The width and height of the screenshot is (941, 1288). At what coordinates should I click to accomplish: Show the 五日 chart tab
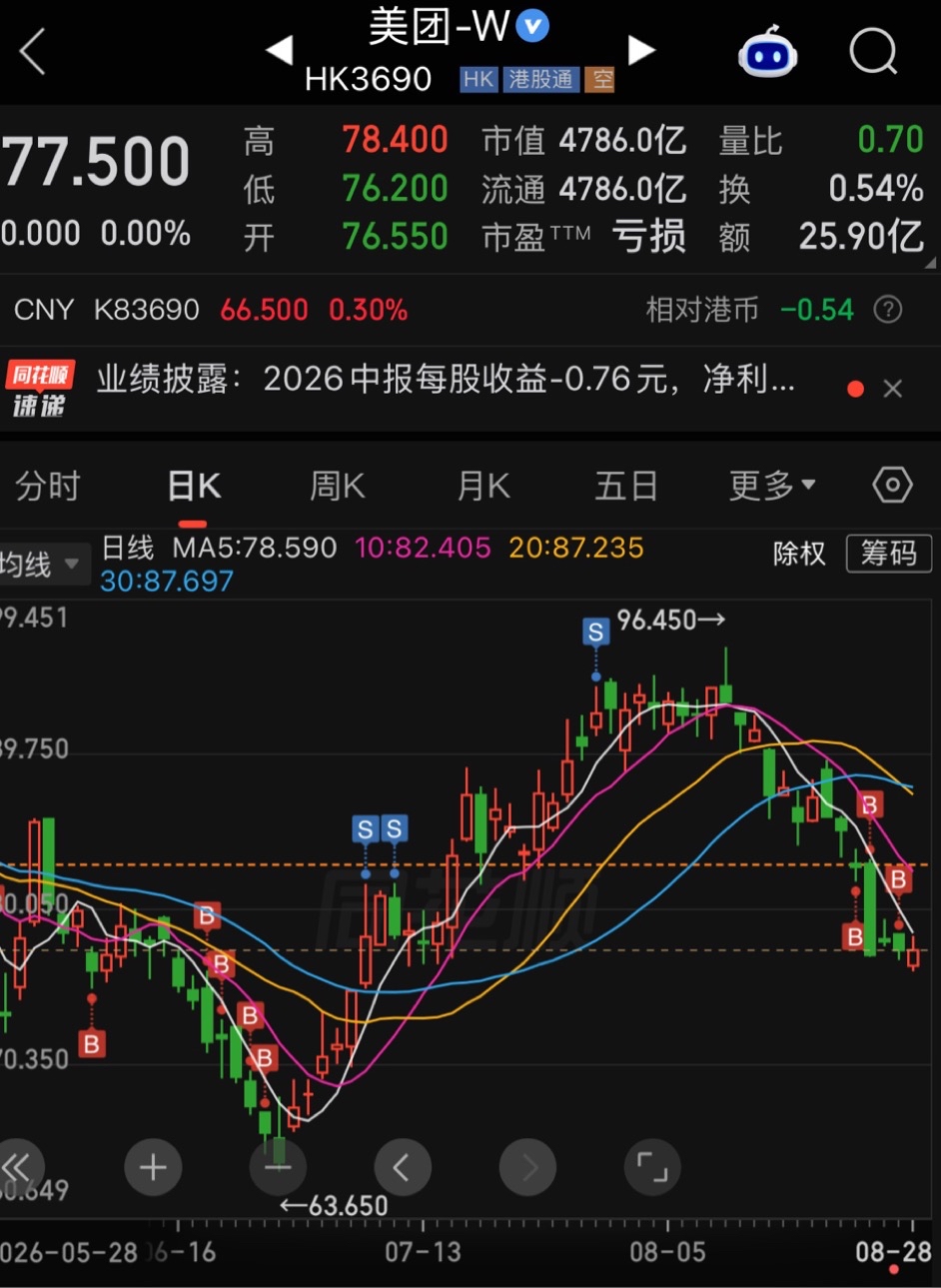(x=626, y=487)
